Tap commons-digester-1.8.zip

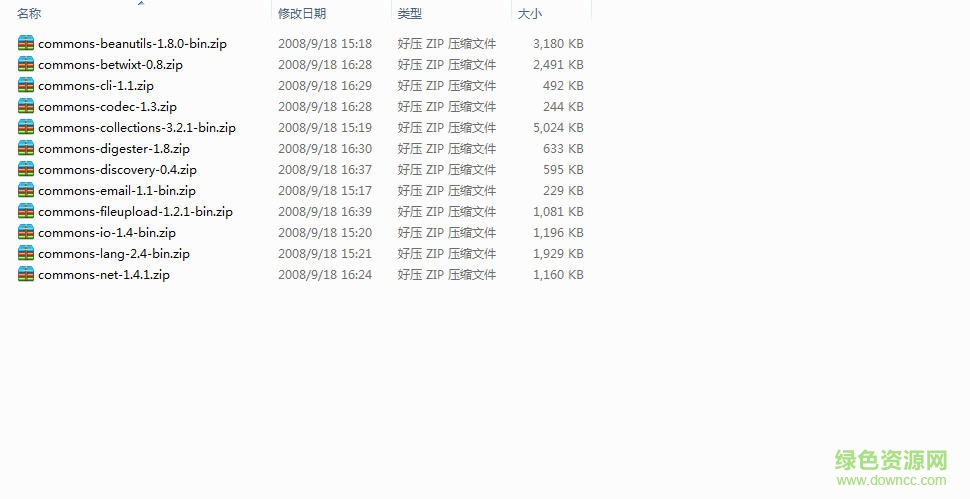[113, 149]
